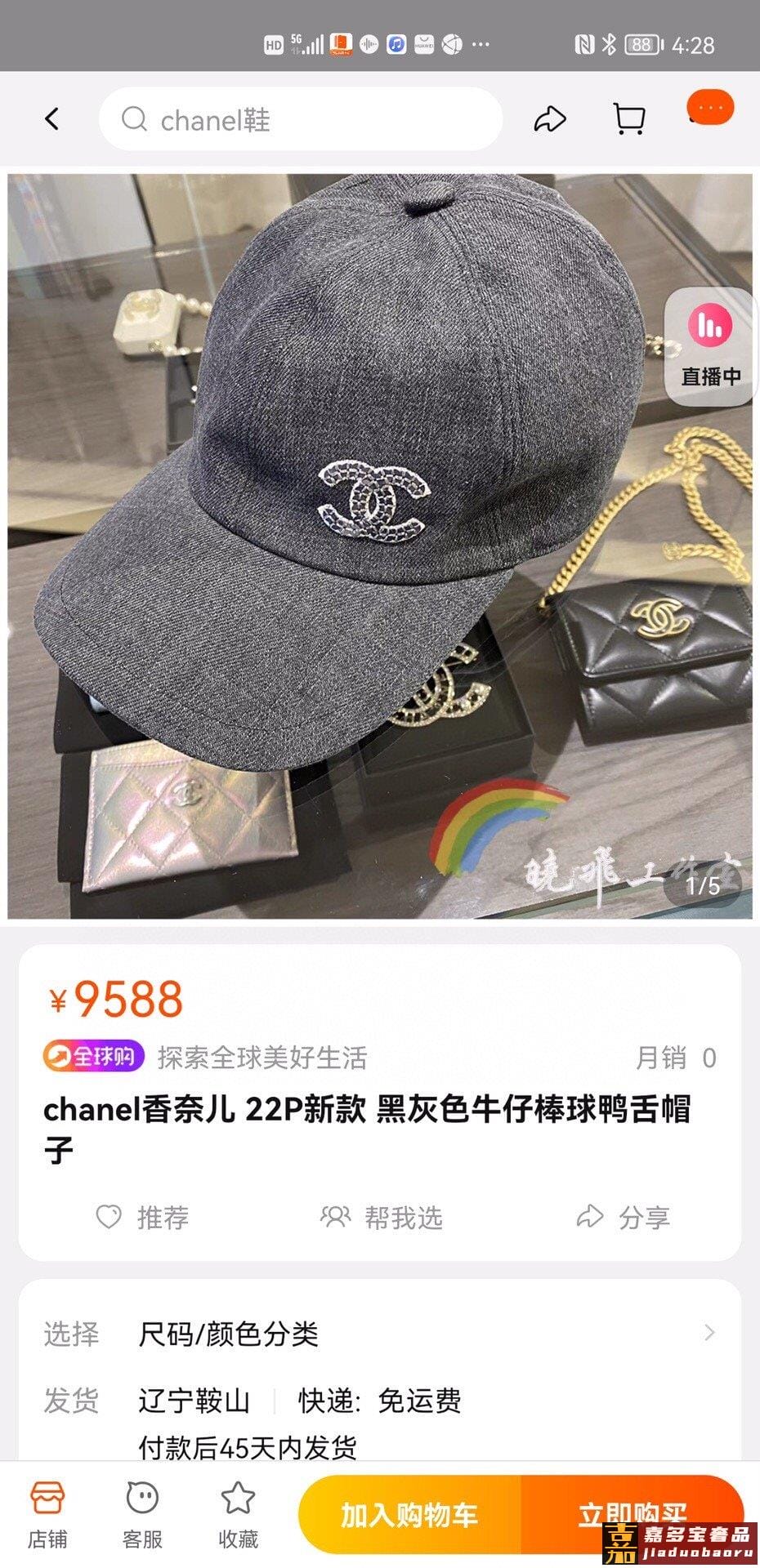Open the orange more-options bubble
The image size is (760, 1568).
[x=710, y=108]
